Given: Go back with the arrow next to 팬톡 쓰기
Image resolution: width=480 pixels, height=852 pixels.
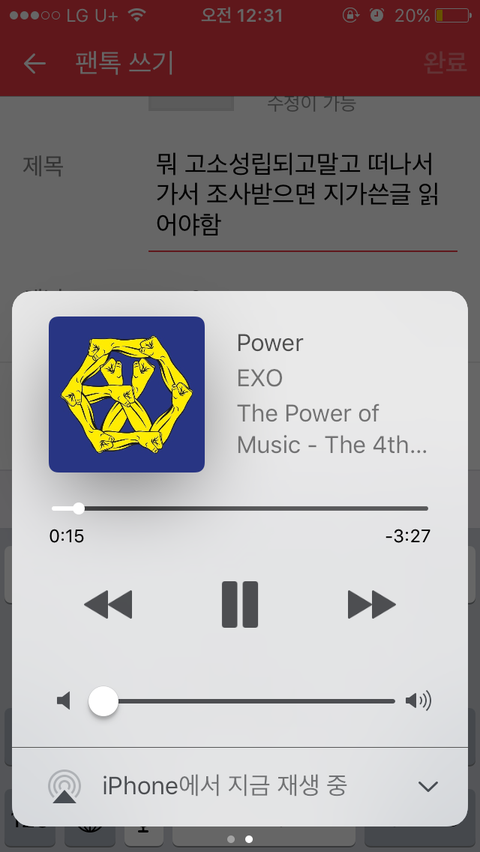Looking at the screenshot, I should pos(35,64).
